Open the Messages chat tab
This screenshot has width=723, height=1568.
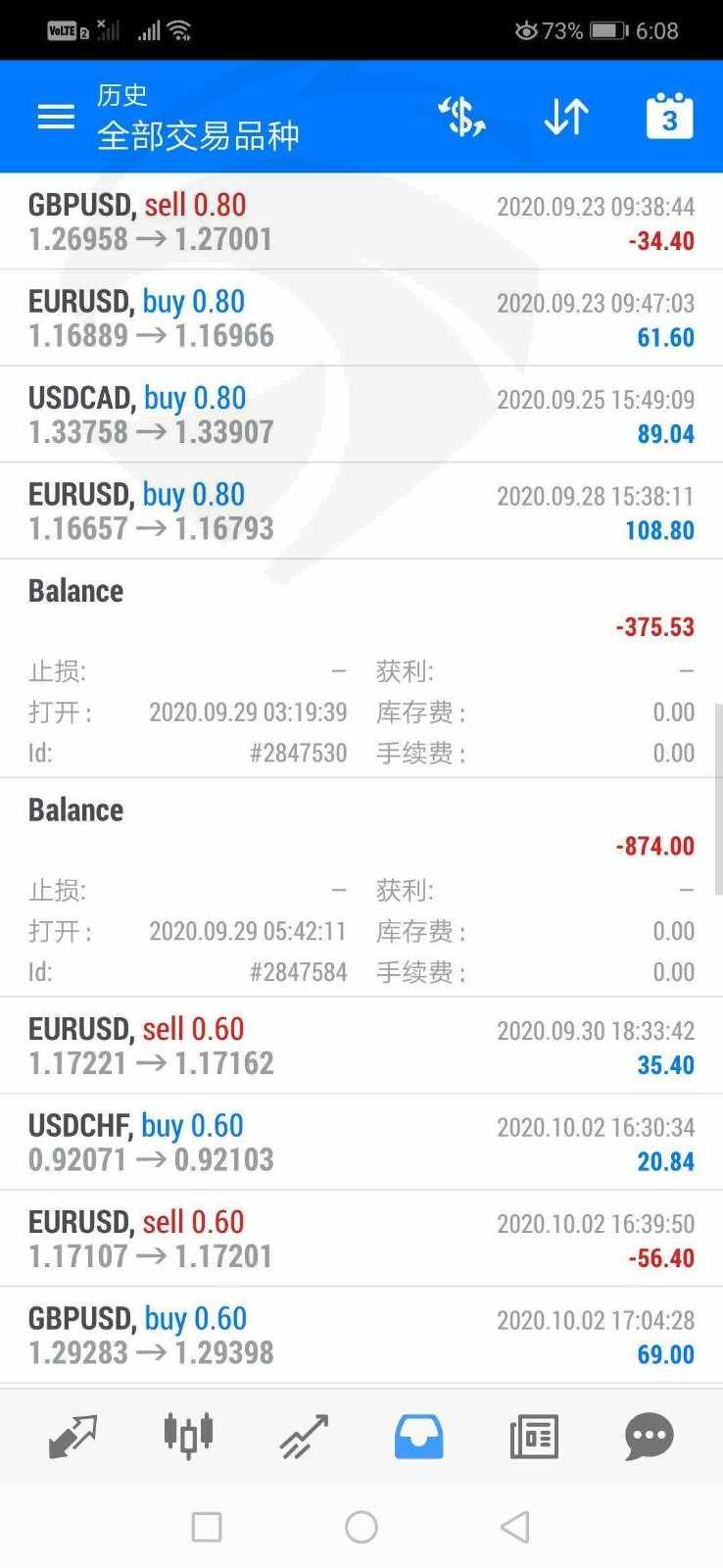650,1437
